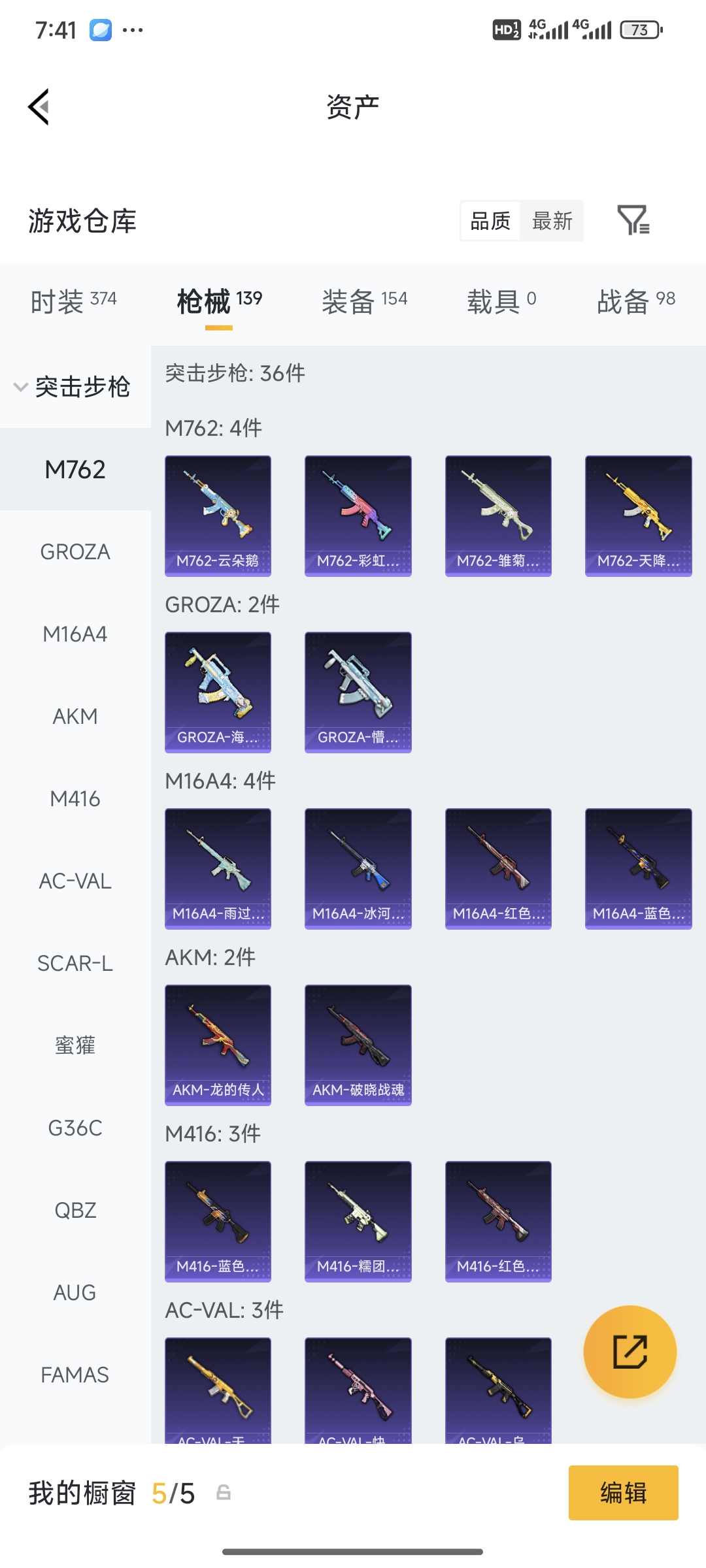Open the M762-云朵鹅 skin tile

tap(218, 516)
